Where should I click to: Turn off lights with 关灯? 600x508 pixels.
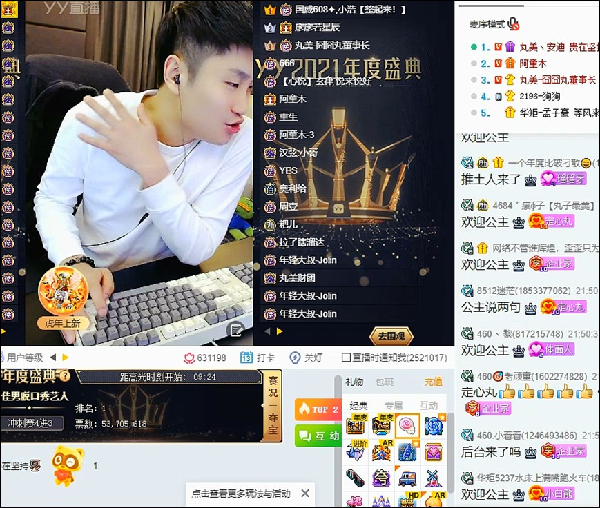[x=306, y=357]
